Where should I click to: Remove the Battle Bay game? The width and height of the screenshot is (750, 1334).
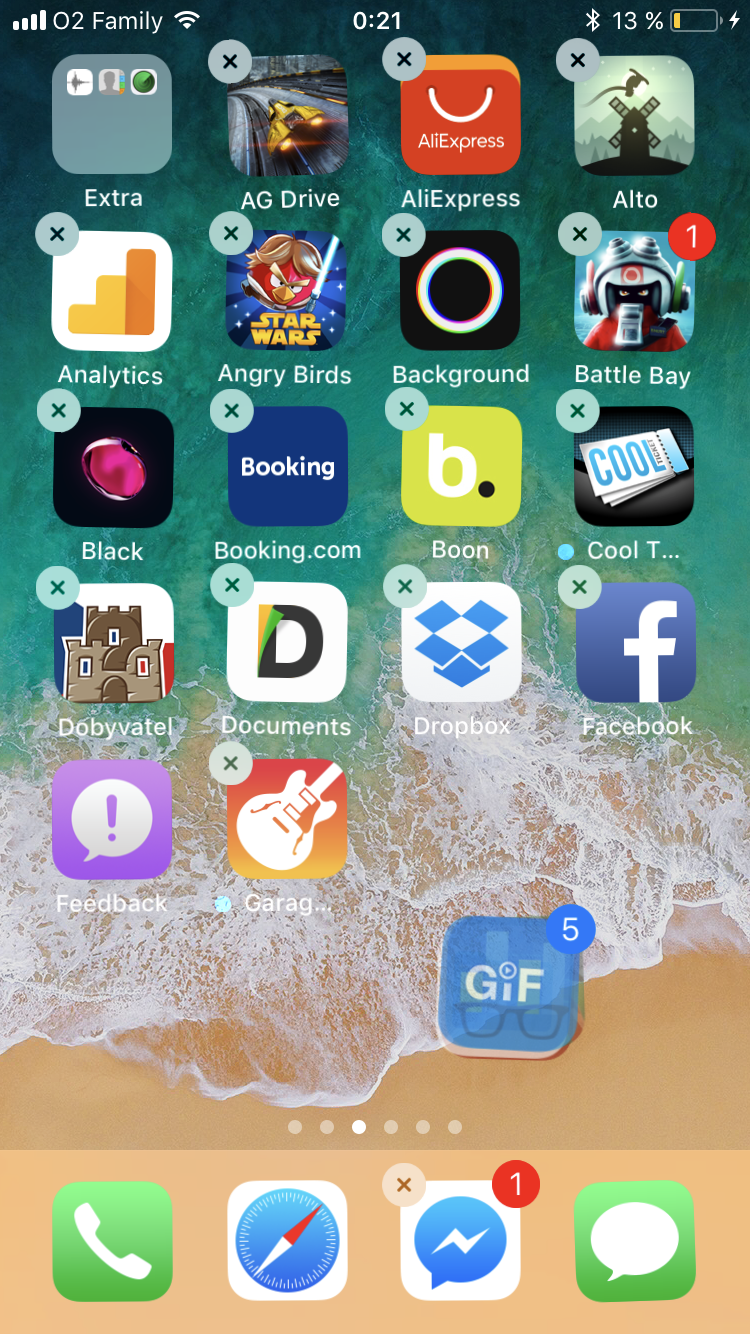click(x=579, y=235)
